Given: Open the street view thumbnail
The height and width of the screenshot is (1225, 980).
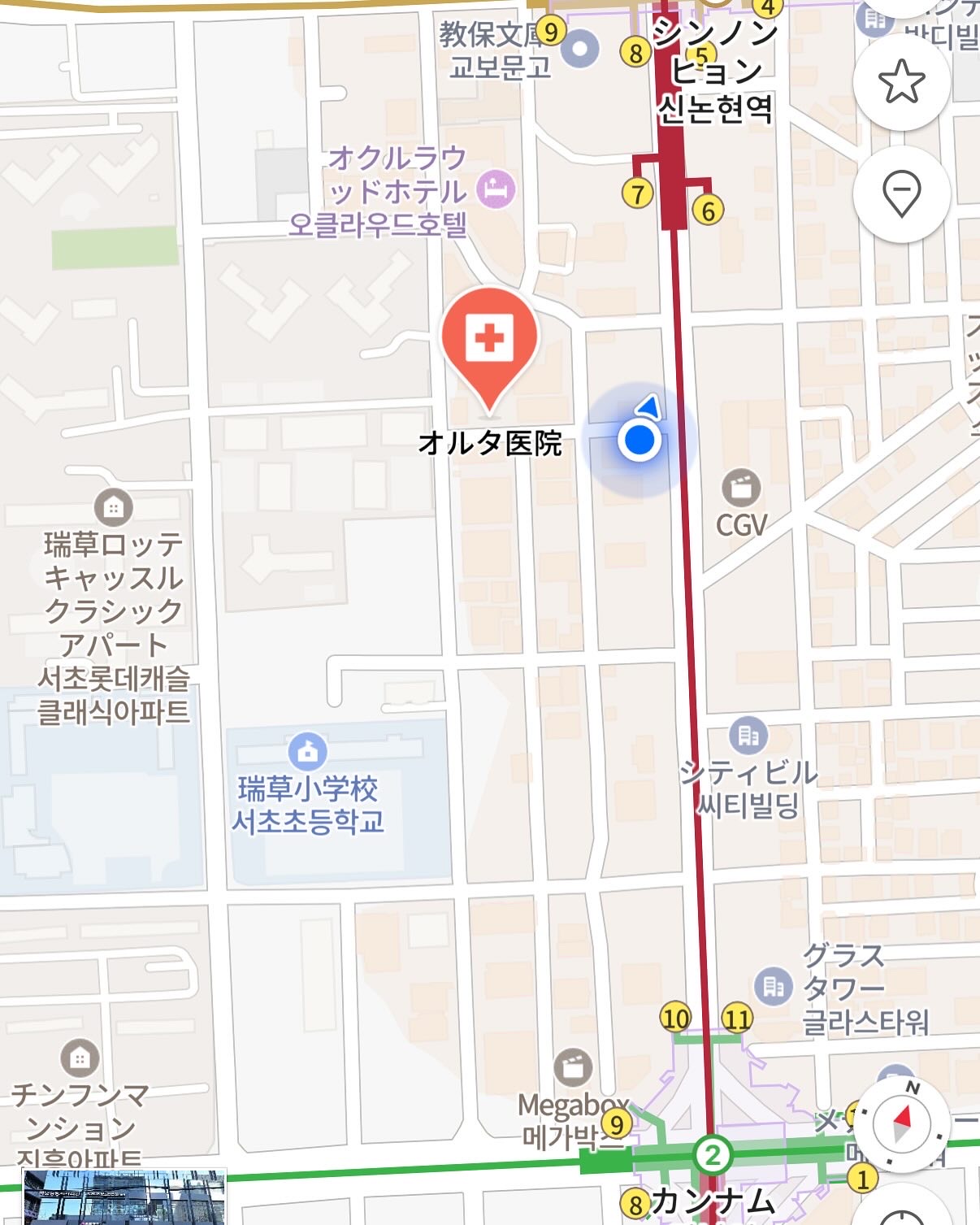Looking at the screenshot, I should 124,1197.
